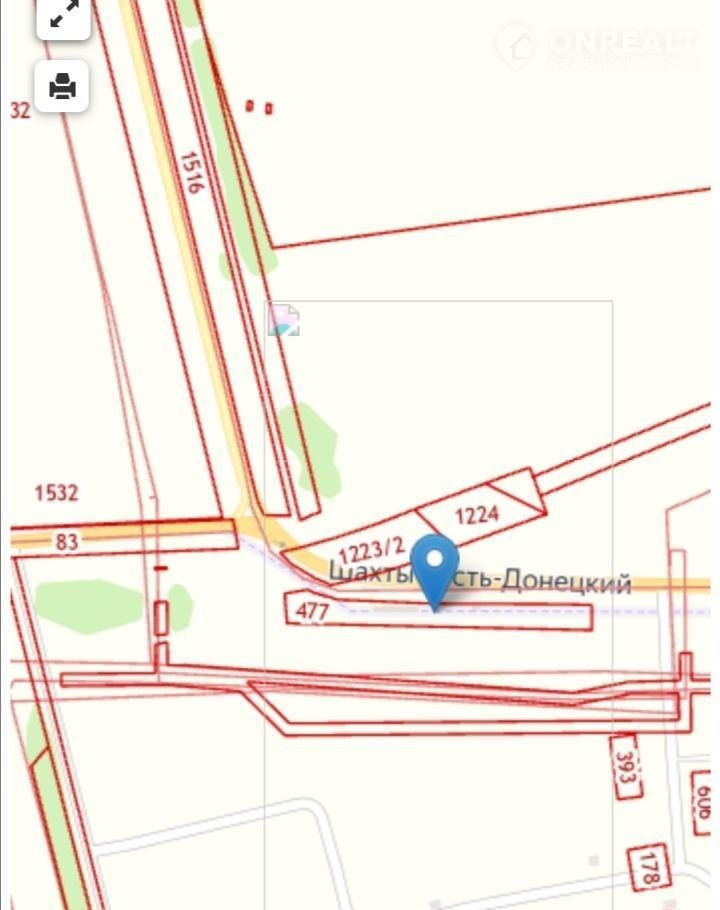Expand the map to fullscreen

pyautogui.click(x=63, y=15)
